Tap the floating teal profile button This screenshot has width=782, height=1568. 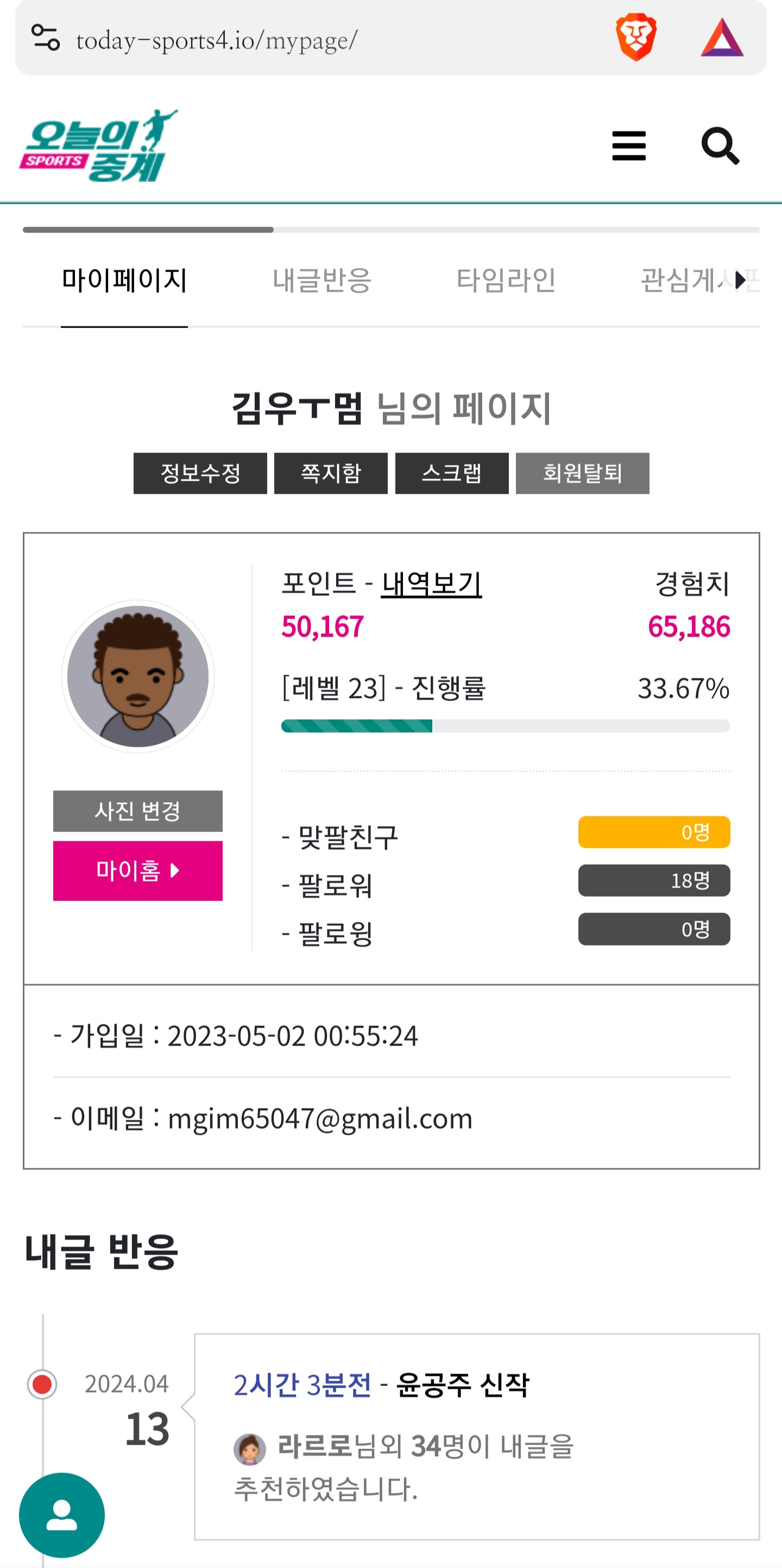coord(61,1515)
